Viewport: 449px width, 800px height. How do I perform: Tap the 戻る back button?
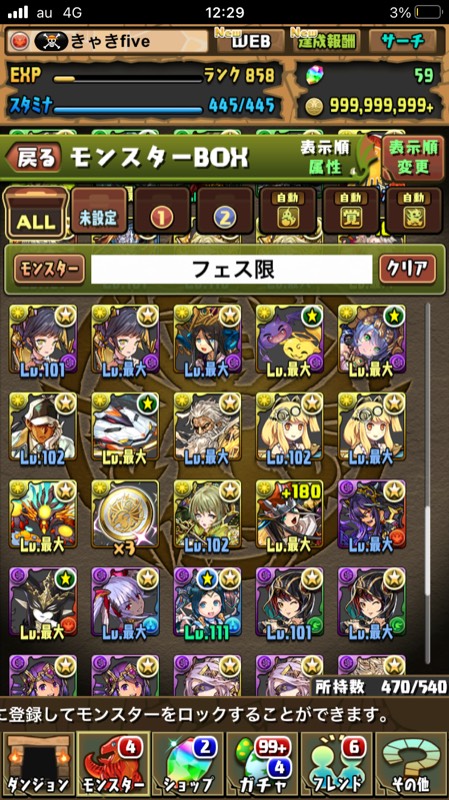point(34,158)
